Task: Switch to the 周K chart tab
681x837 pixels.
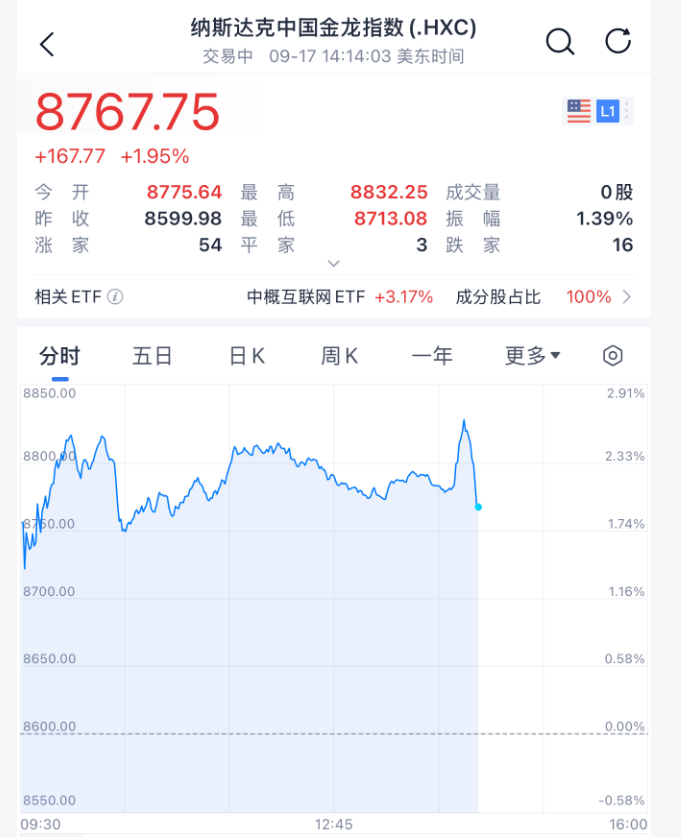Action: tap(339, 356)
